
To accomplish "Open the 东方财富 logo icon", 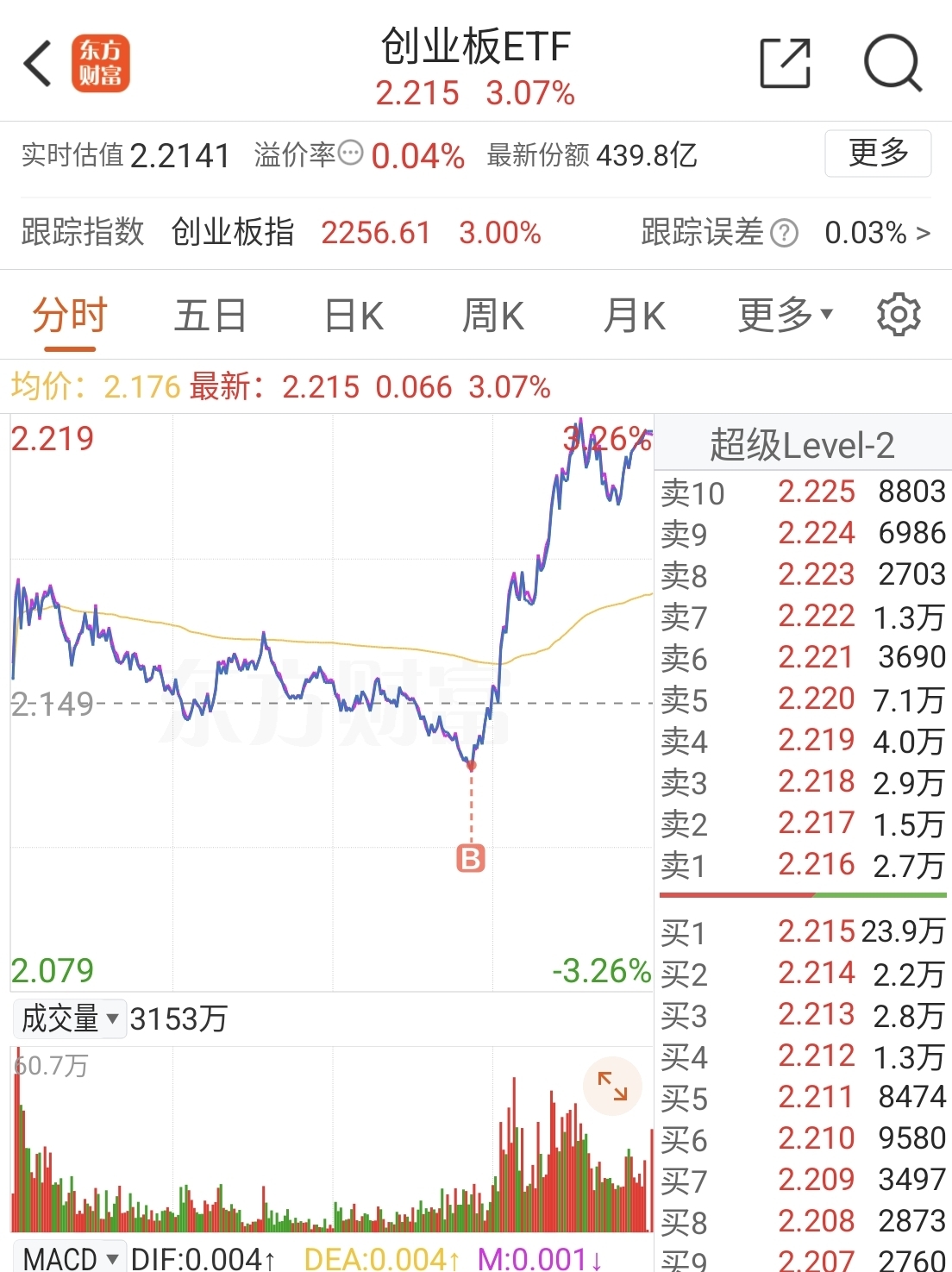I will click(99, 63).
